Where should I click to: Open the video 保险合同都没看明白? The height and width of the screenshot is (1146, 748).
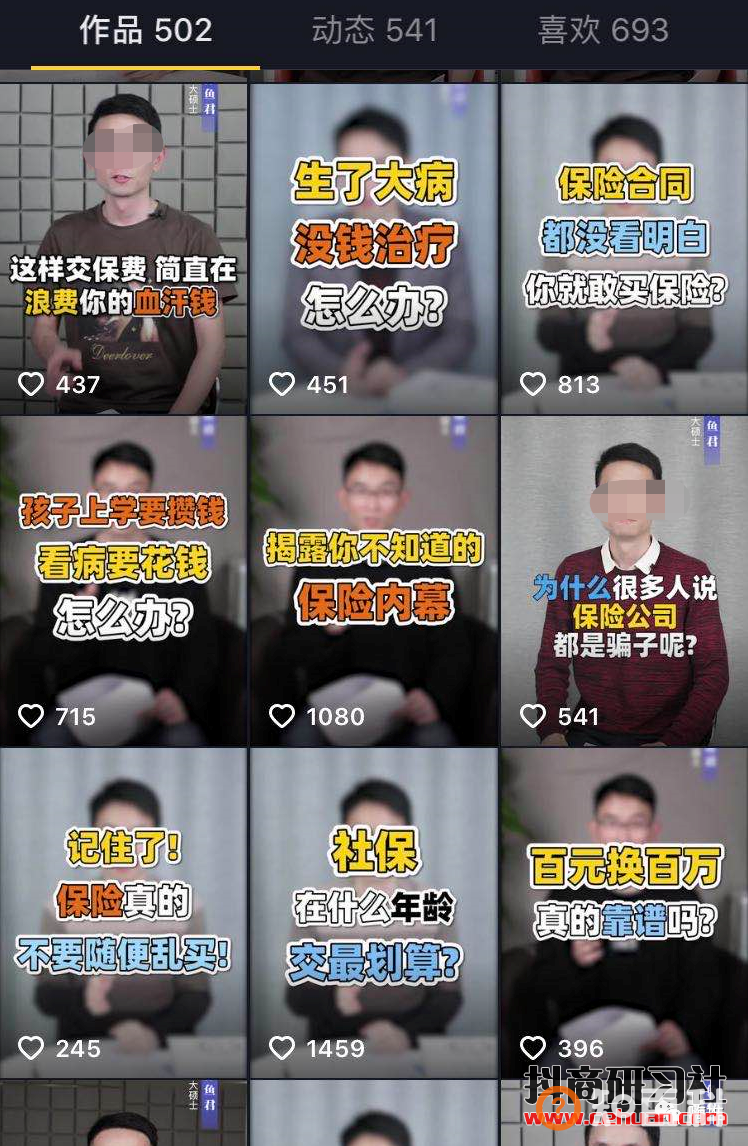click(624, 248)
